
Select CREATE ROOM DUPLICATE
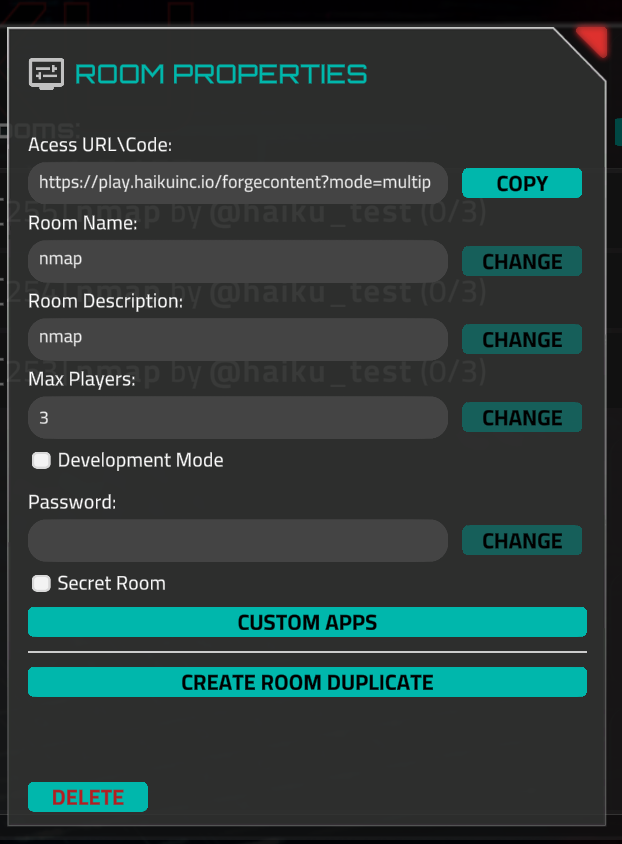coord(307,682)
